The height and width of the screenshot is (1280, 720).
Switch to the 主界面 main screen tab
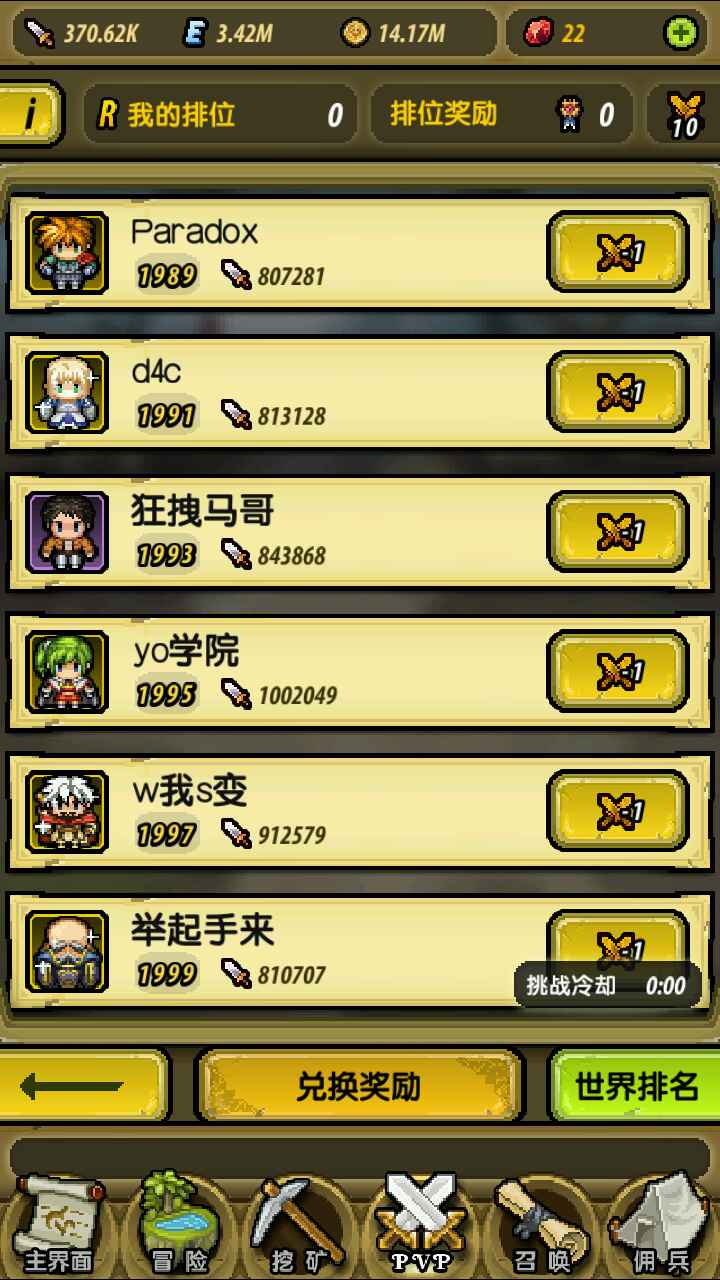click(x=58, y=1226)
